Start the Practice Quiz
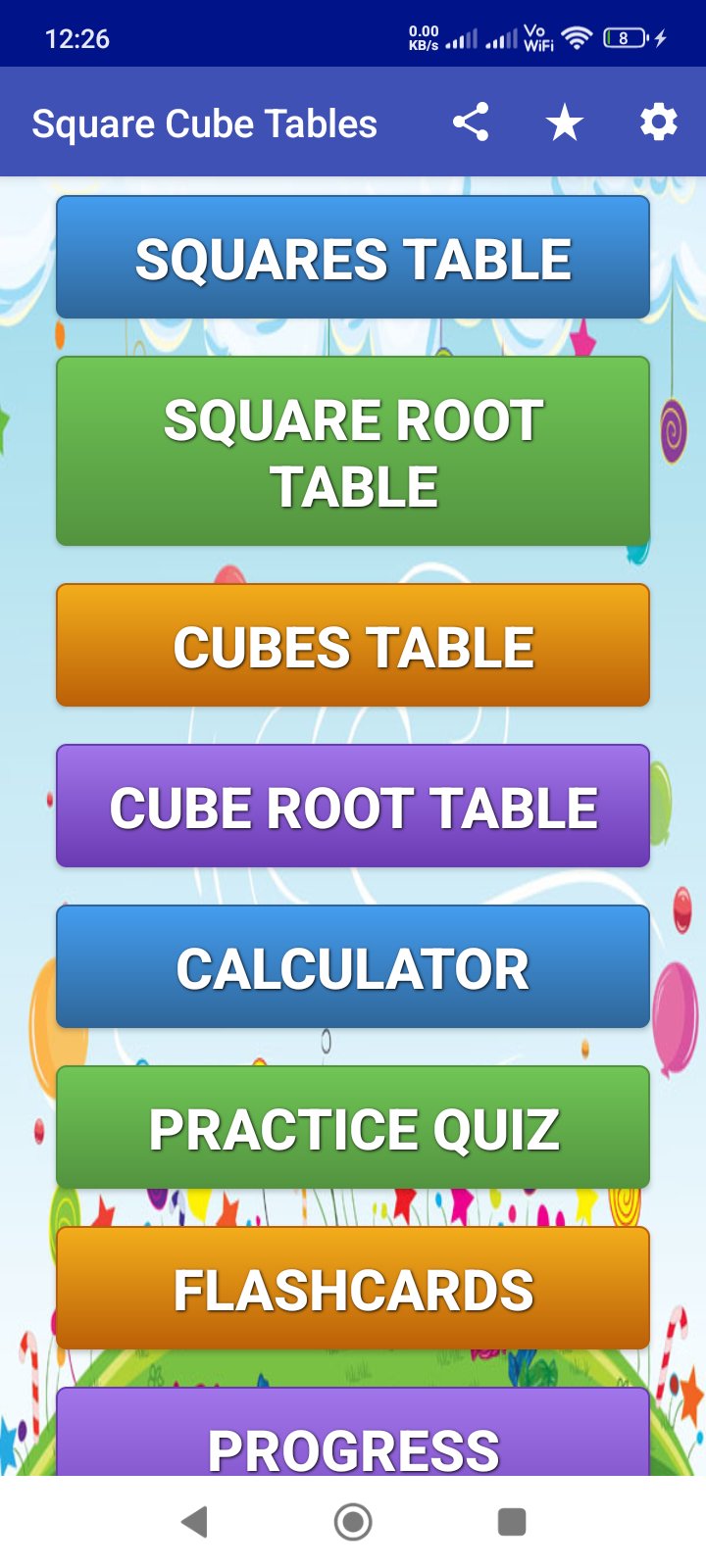This screenshot has height=1568, width=706. click(x=353, y=1128)
